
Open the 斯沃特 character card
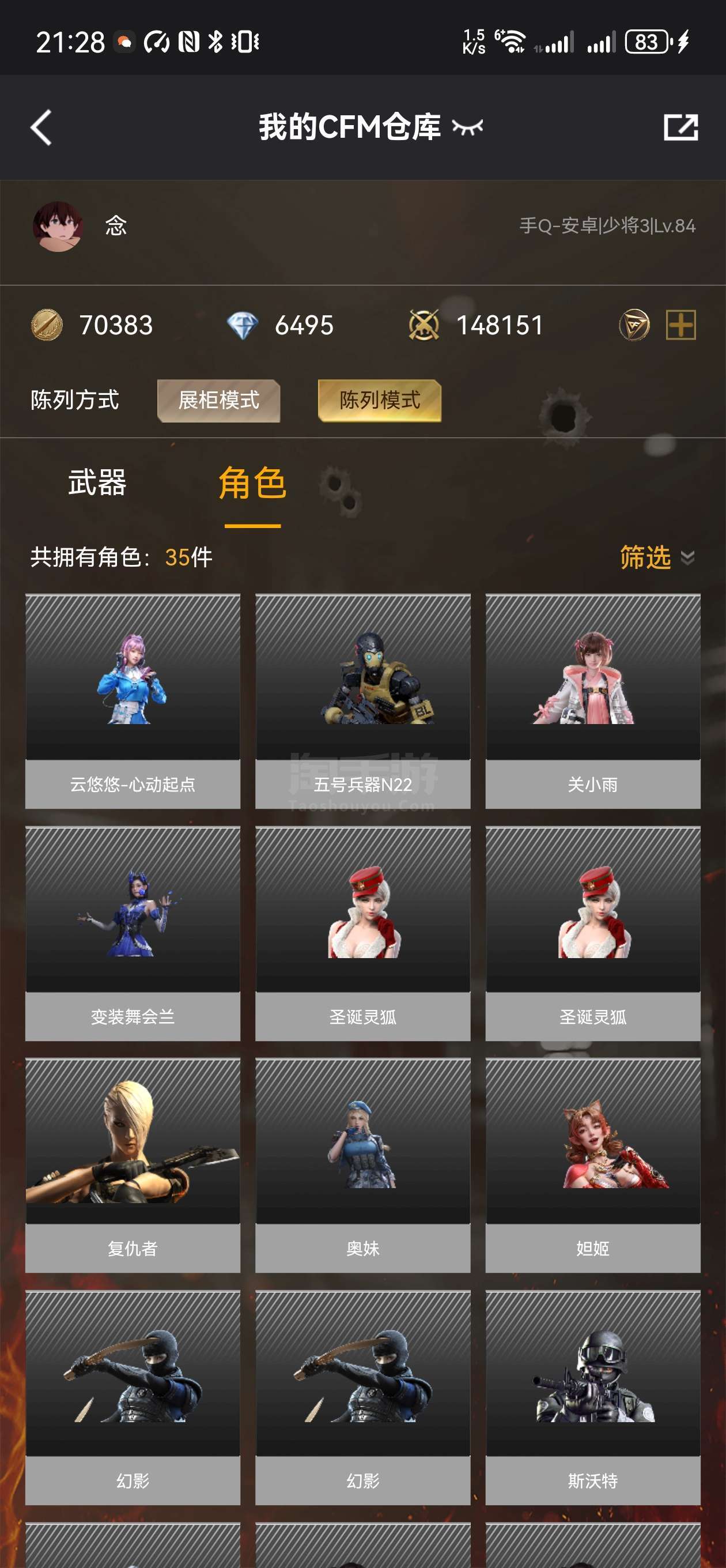tap(593, 1398)
